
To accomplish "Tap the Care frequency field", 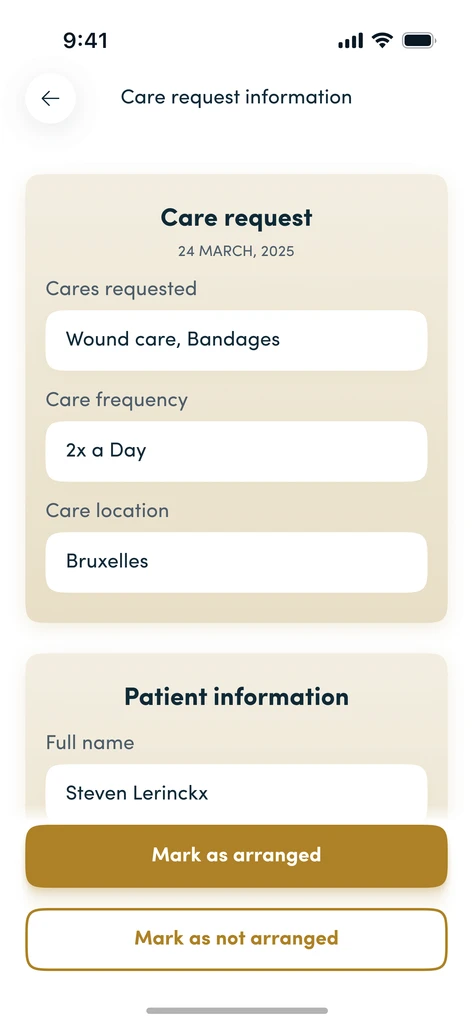I will click(x=236, y=451).
